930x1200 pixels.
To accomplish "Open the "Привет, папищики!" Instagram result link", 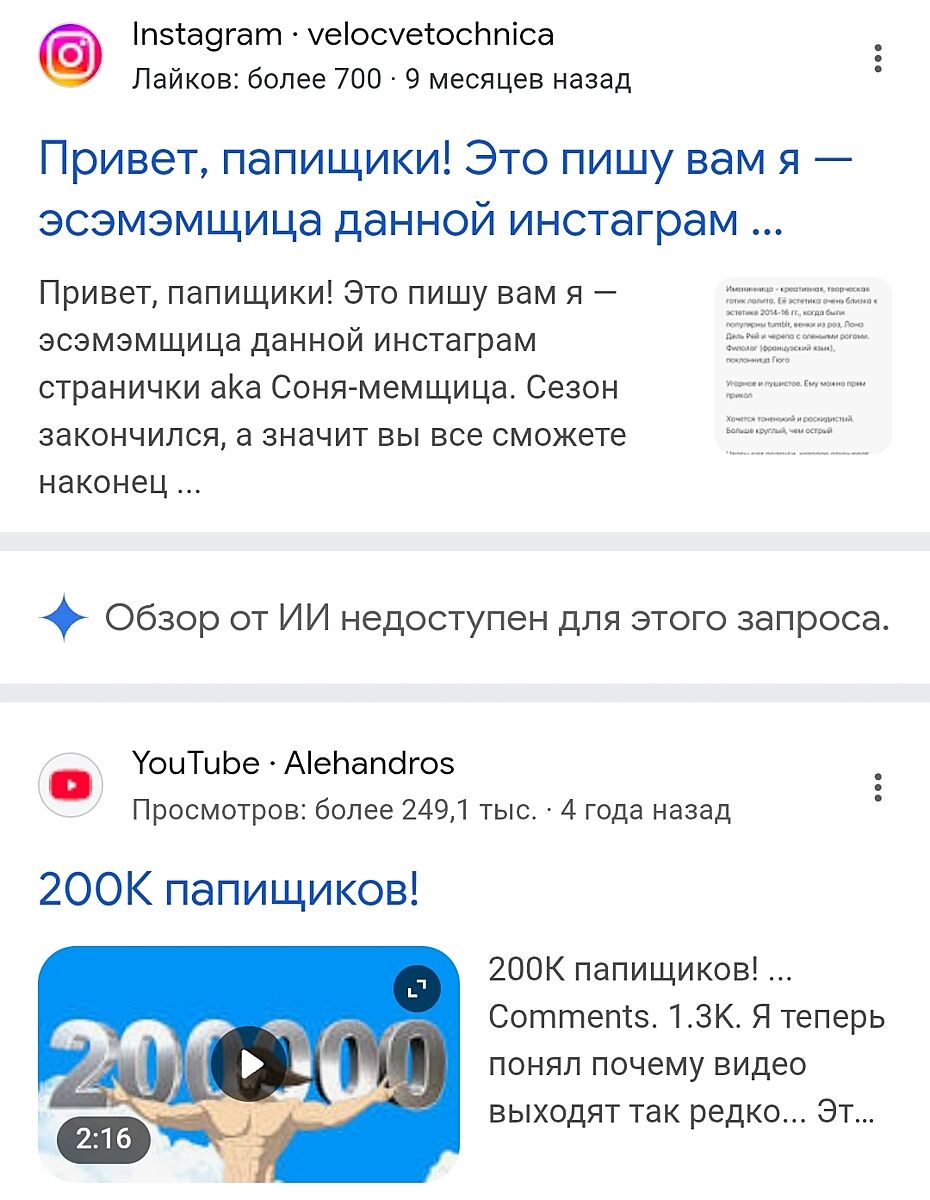I will [445, 190].
